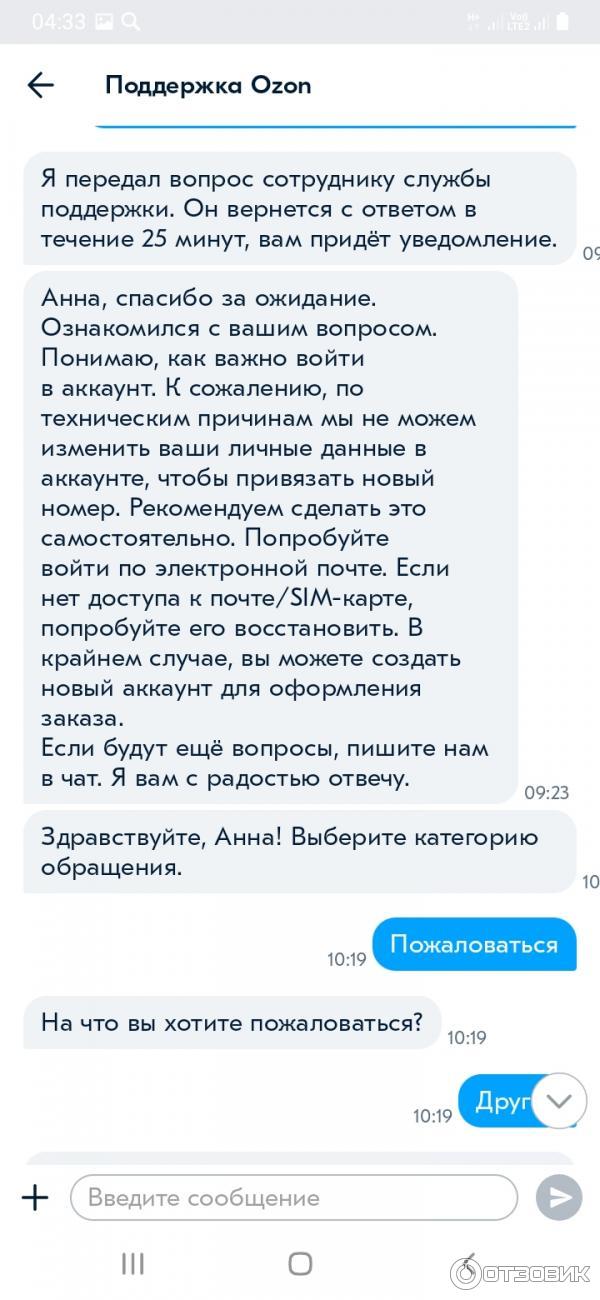Viewport: 600px width, 1300px height.
Task: Tap the plus attachment icon
Action: (35, 1197)
